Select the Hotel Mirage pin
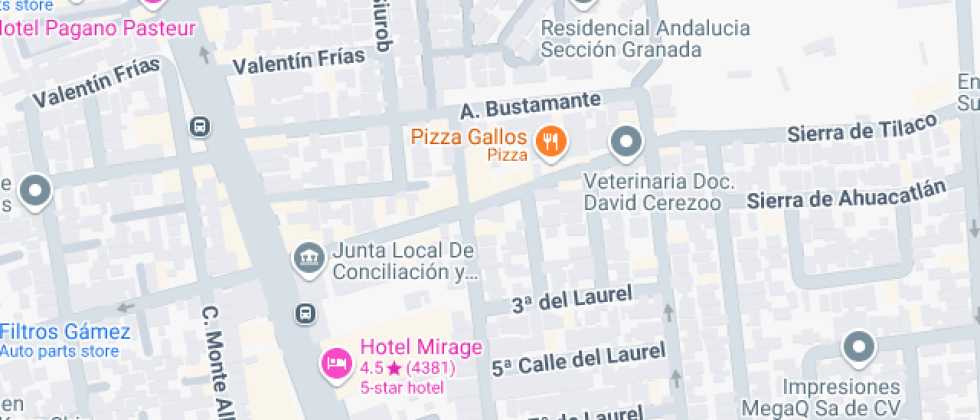The width and height of the screenshot is (980, 420). 336,362
